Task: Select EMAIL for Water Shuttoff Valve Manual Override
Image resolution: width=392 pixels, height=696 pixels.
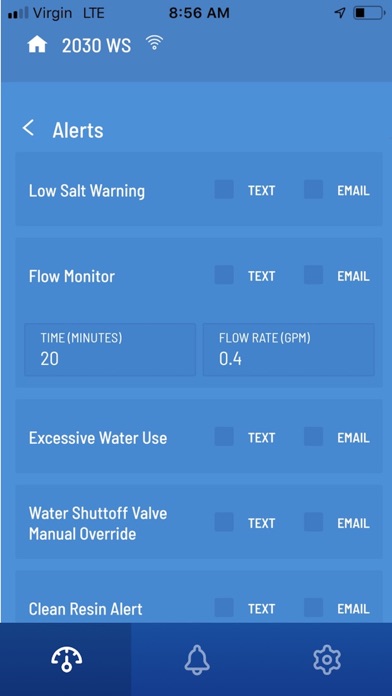Action: tap(313, 522)
